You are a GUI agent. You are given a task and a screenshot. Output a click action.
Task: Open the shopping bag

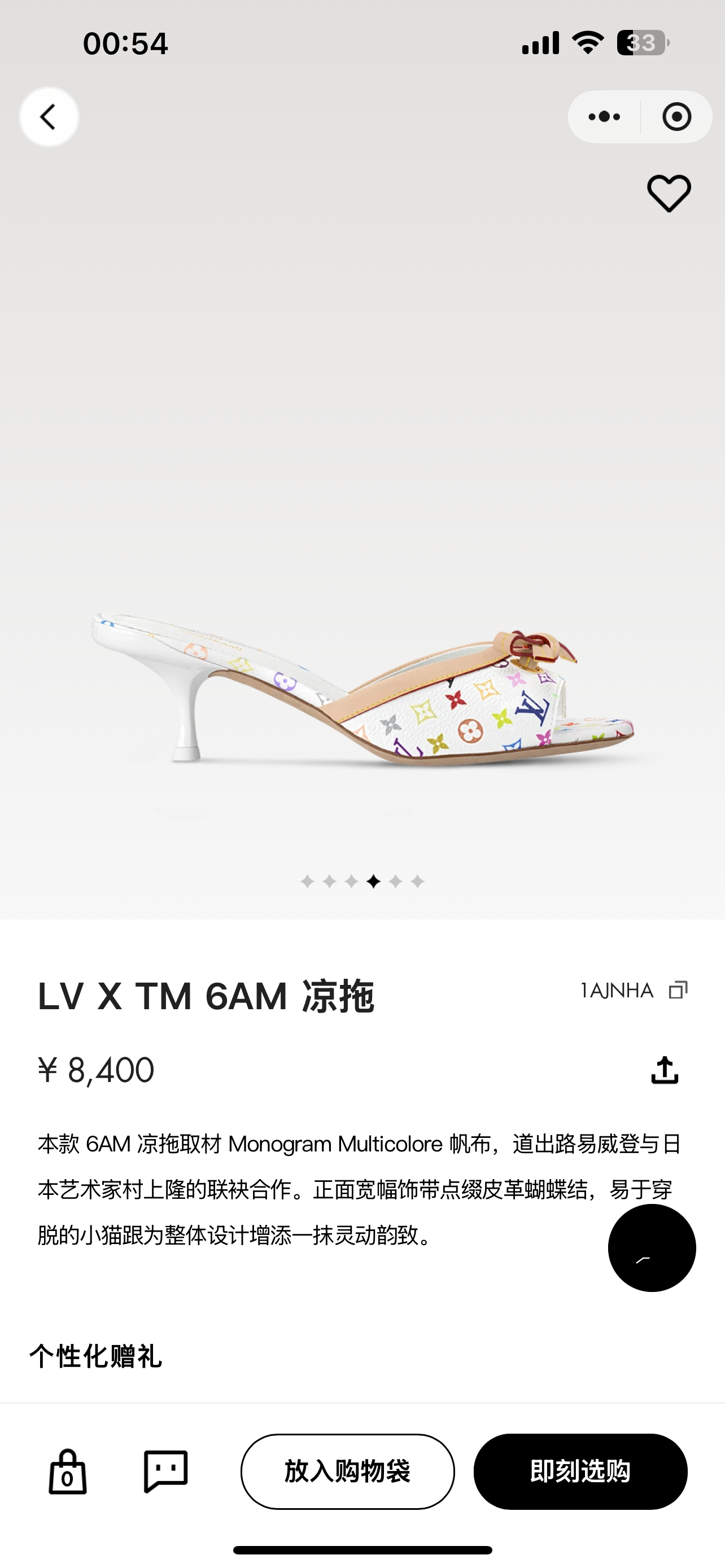pyautogui.click(x=68, y=1472)
